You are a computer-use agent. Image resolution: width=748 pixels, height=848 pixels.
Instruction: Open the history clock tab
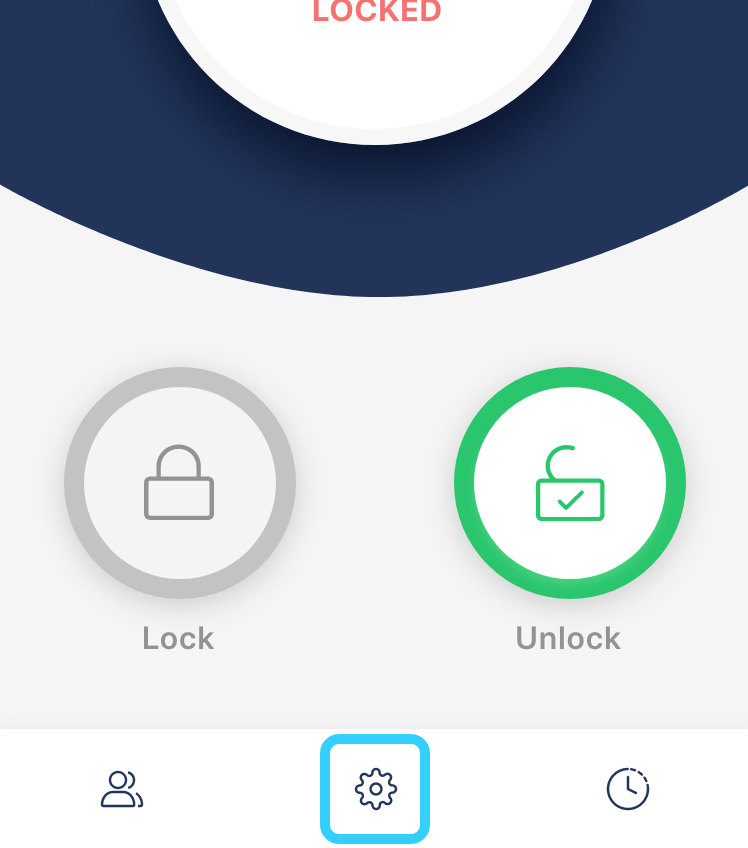tap(628, 789)
